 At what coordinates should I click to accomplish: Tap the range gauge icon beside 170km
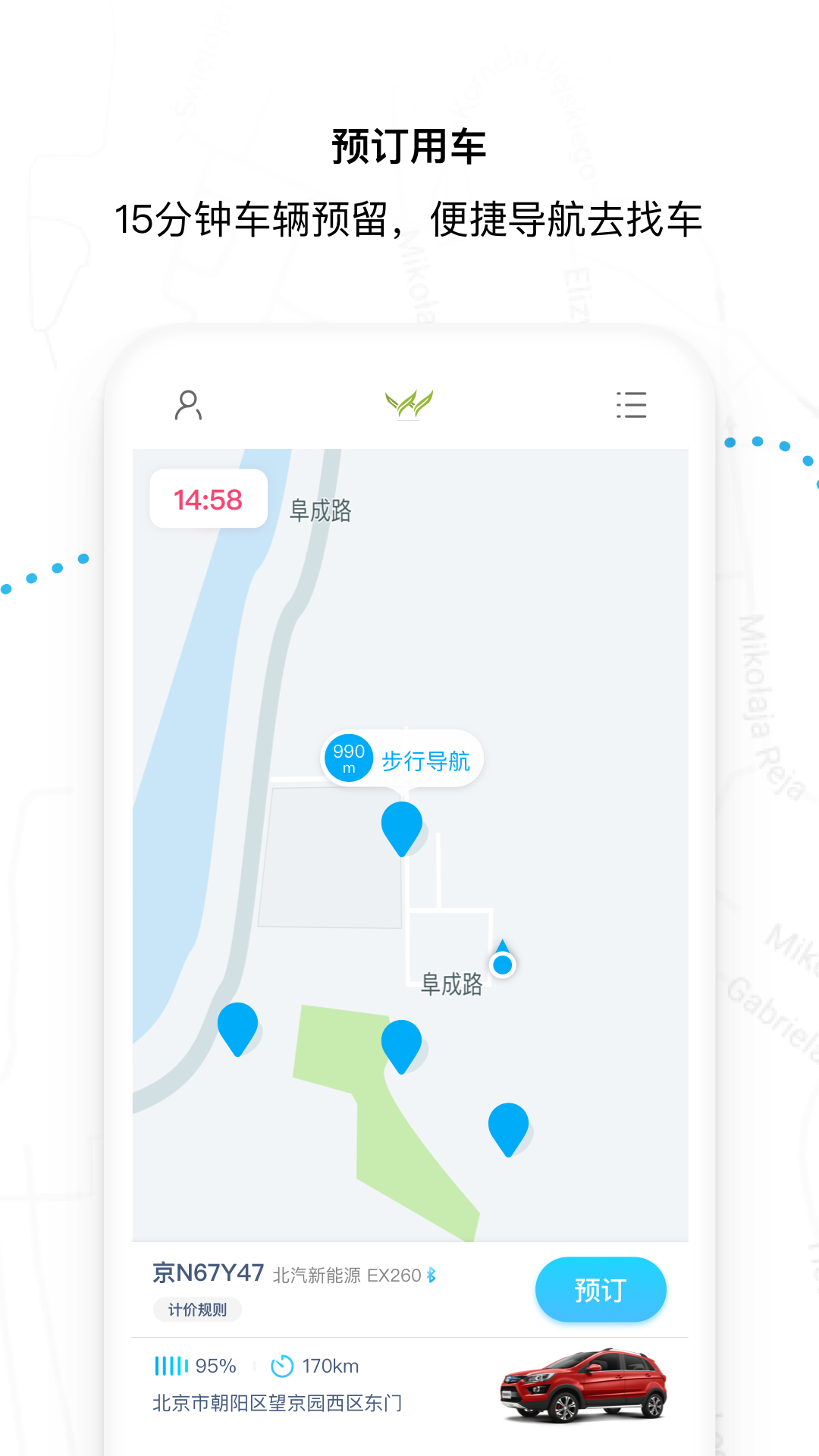pos(284,1365)
